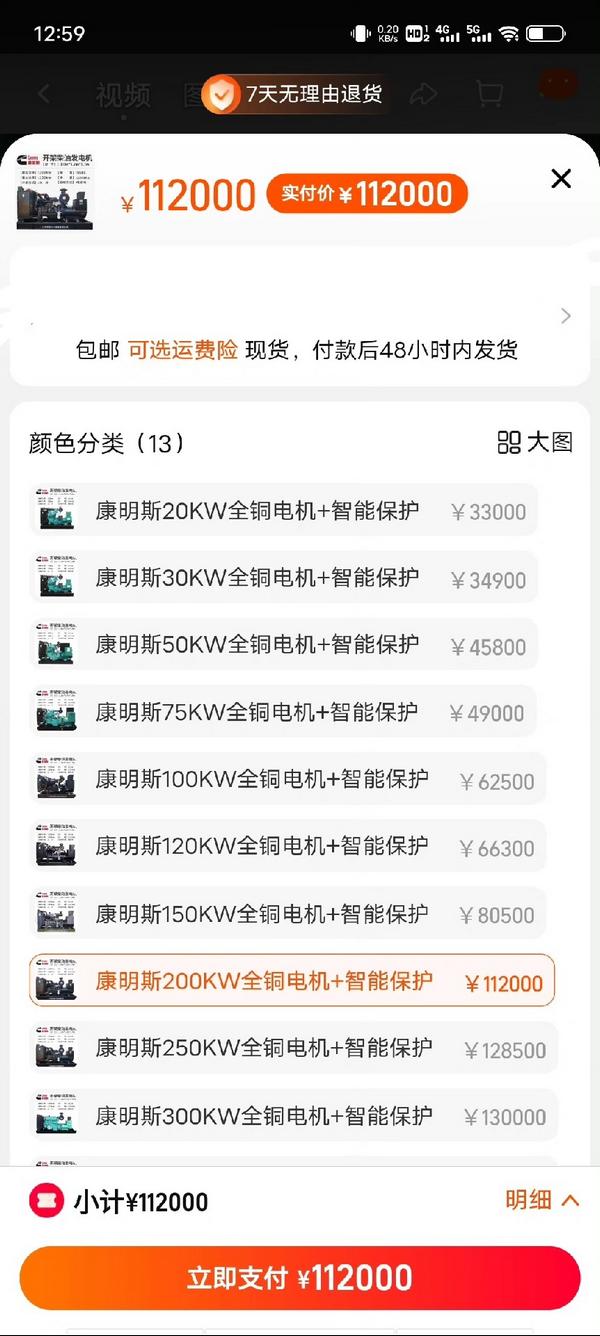Viewport: 600px width, 1336px height.
Task: Switch to 大图 large image view
Action: (x=535, y=442)
